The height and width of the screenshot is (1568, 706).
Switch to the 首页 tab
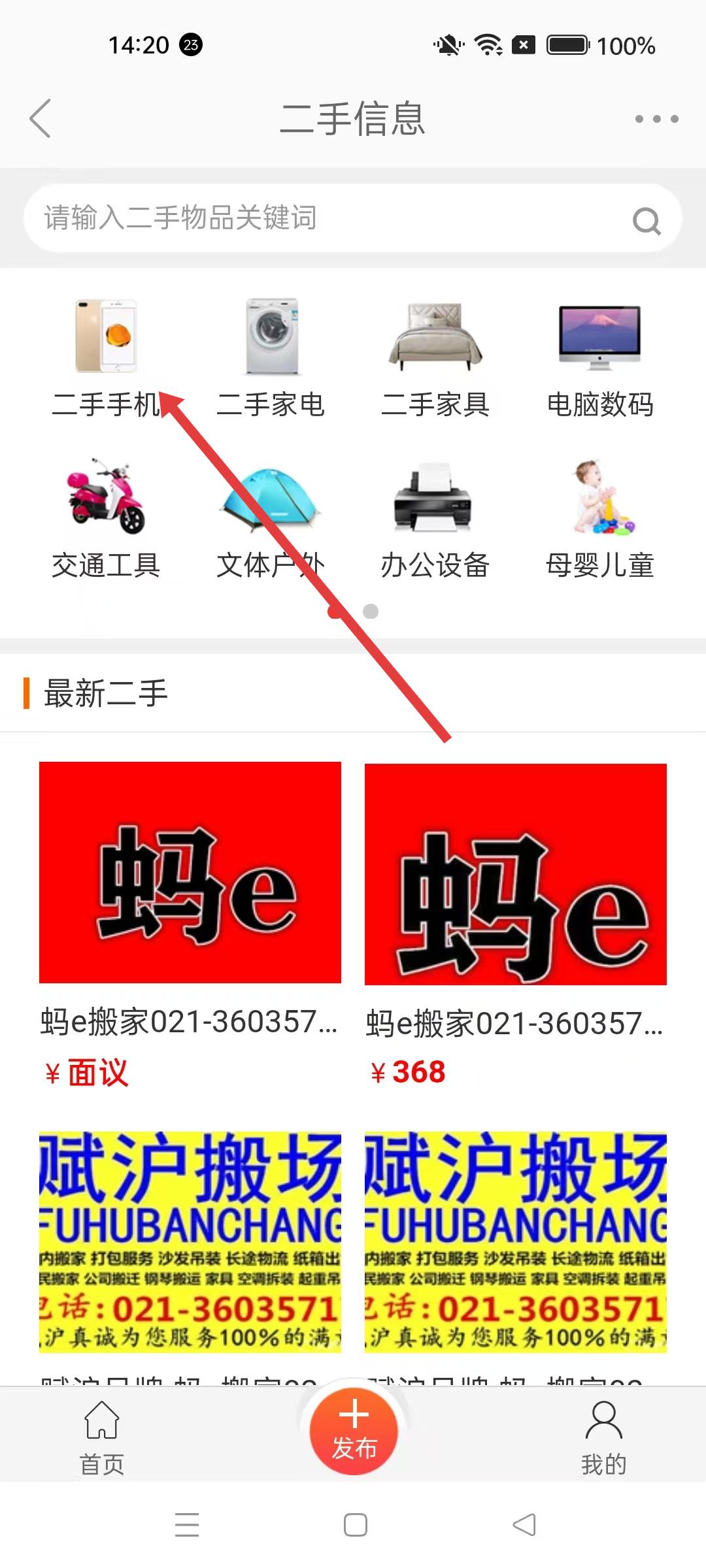click(x=102, y=1437)
